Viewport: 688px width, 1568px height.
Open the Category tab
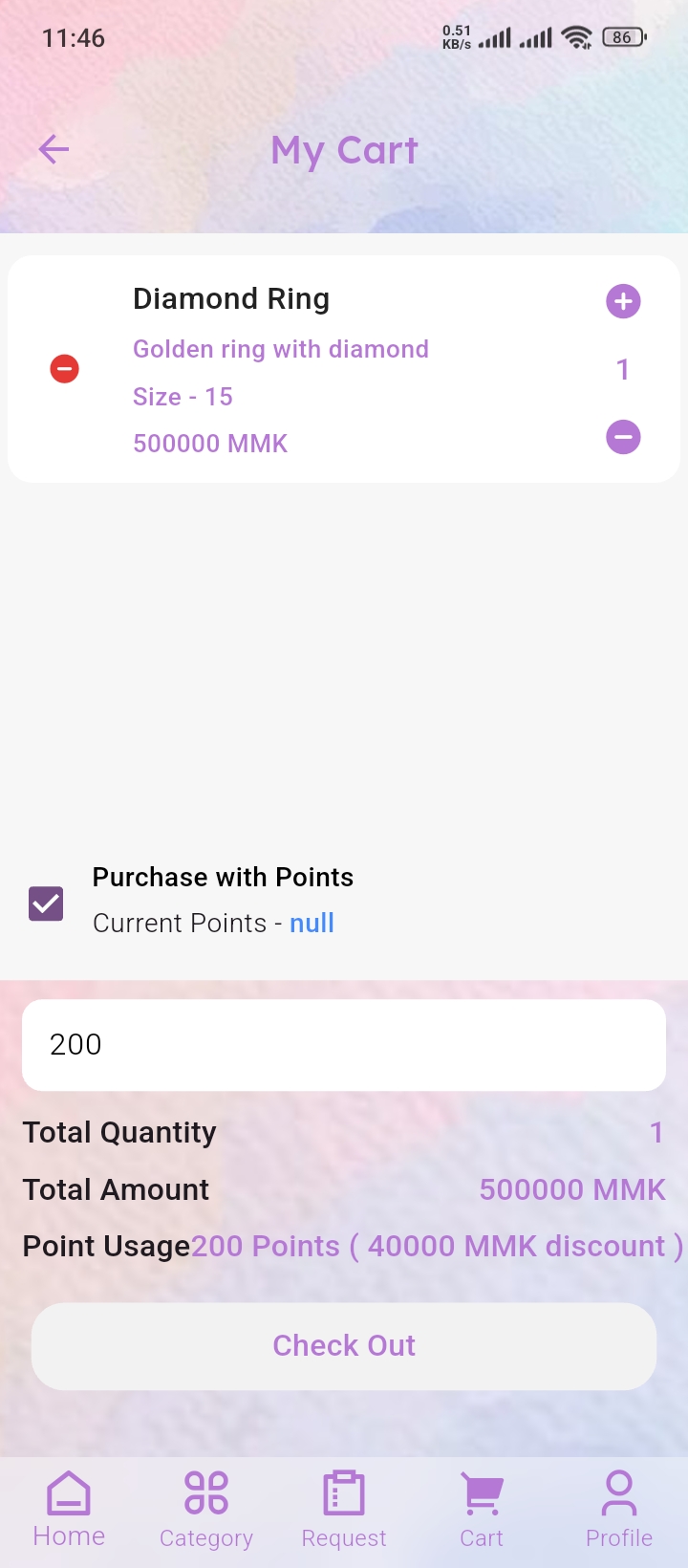[206, 1509]
